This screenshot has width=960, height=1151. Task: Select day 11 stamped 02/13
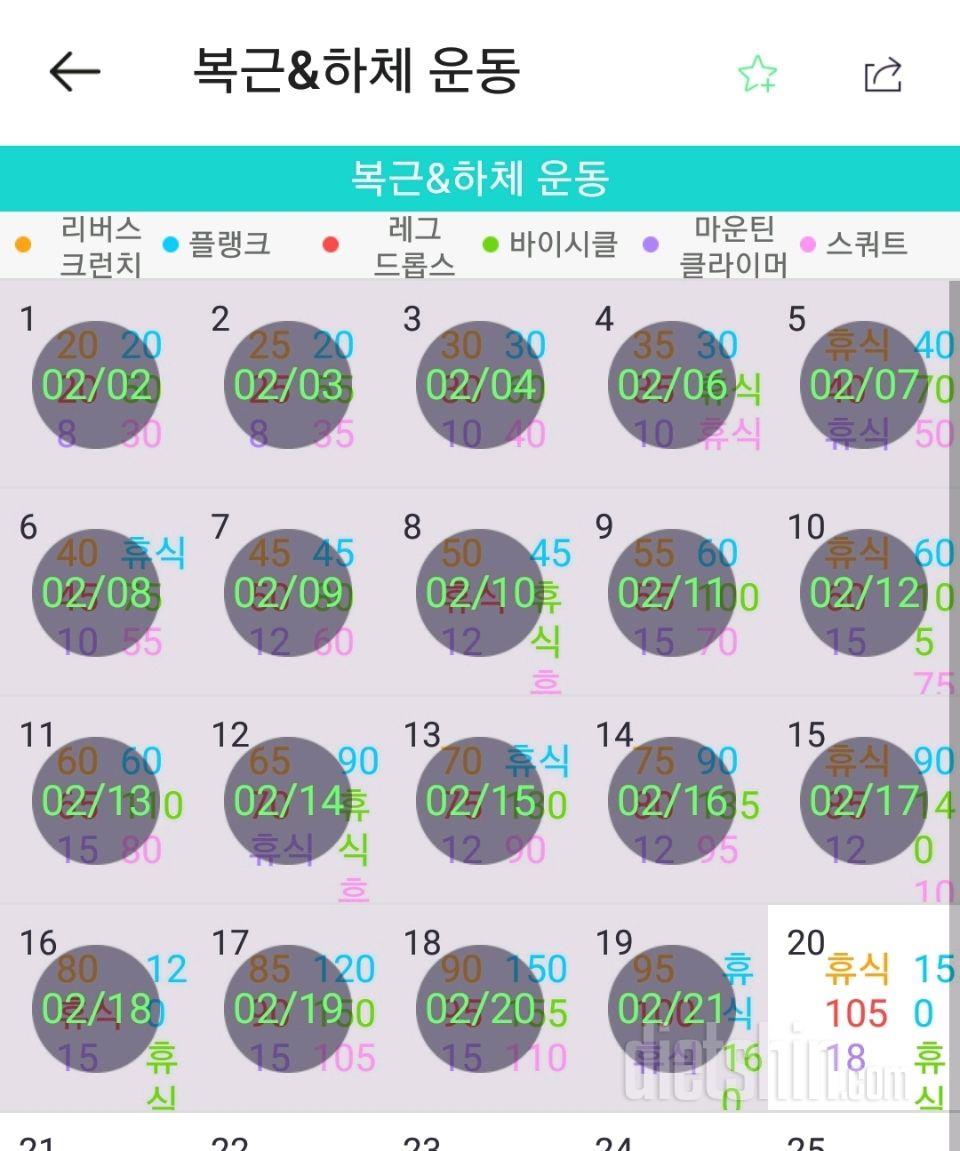point(96,801)
